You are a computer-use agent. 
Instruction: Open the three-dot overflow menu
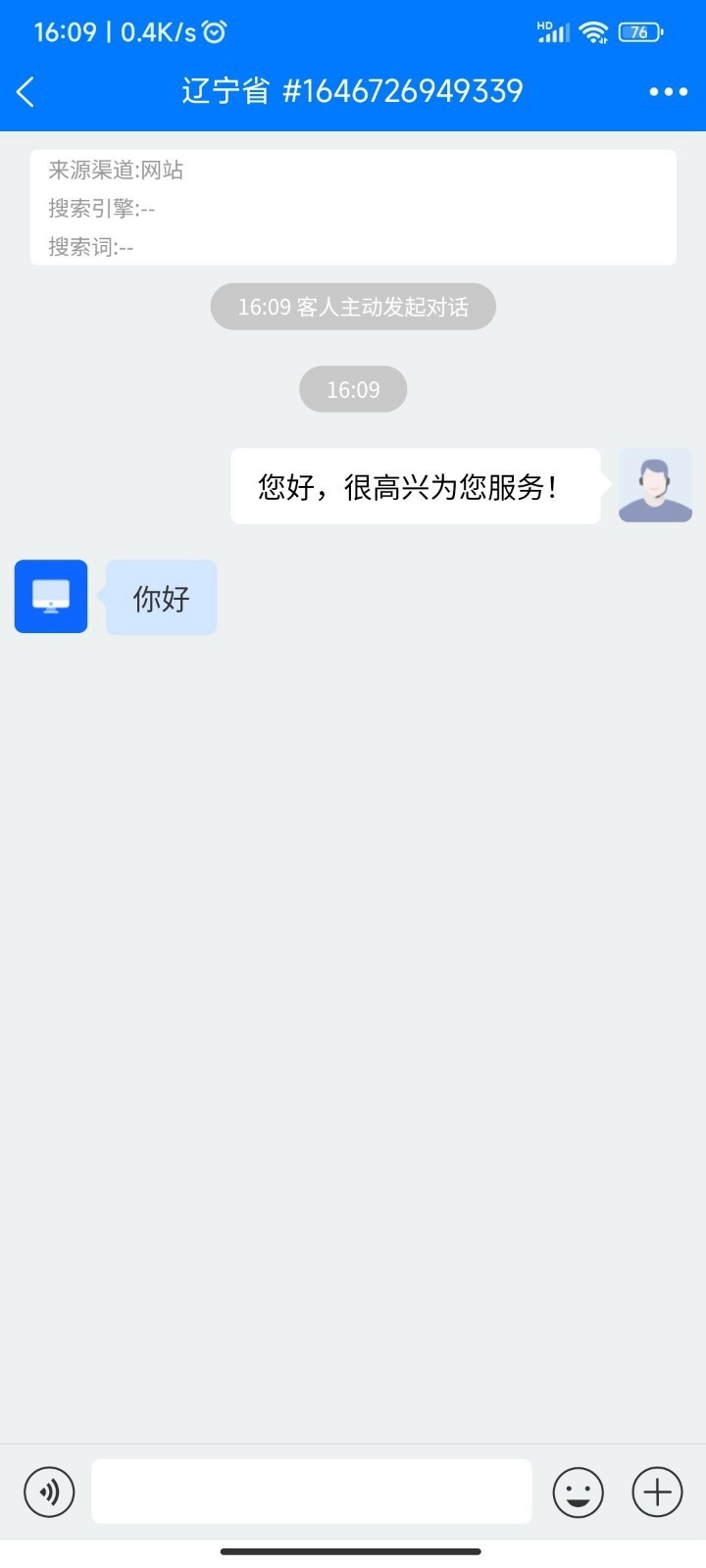(x=668, y=92)
